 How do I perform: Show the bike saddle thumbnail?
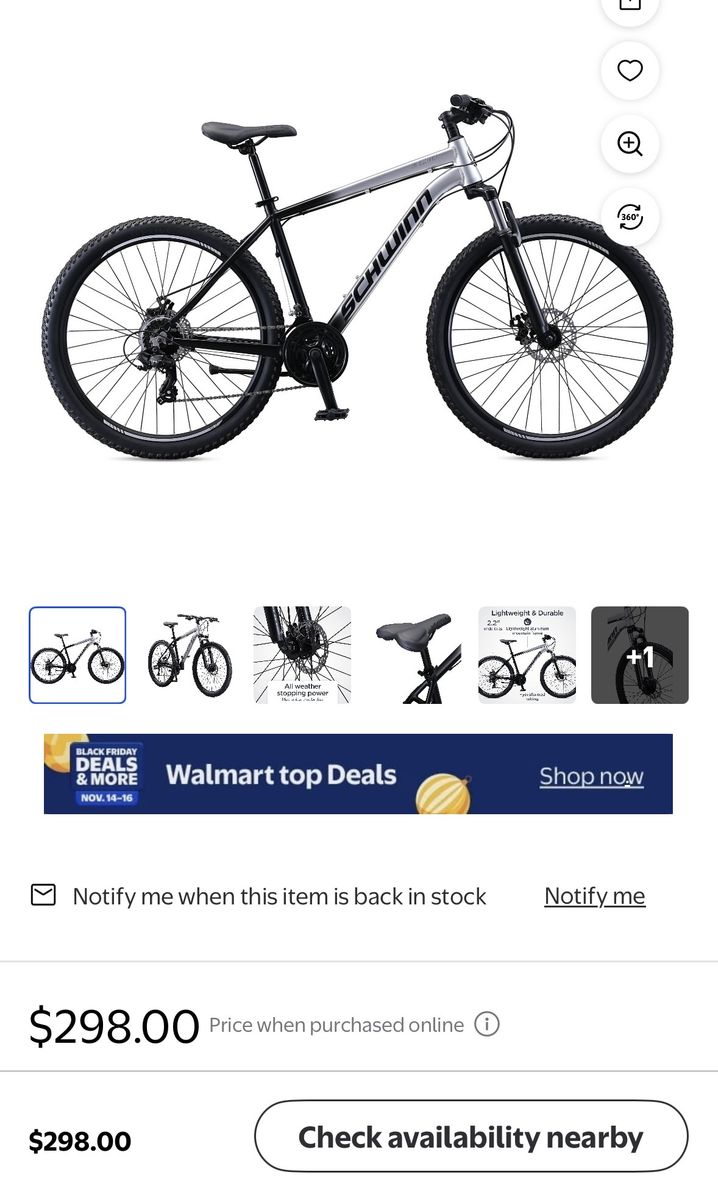click(x=415, y=655)
